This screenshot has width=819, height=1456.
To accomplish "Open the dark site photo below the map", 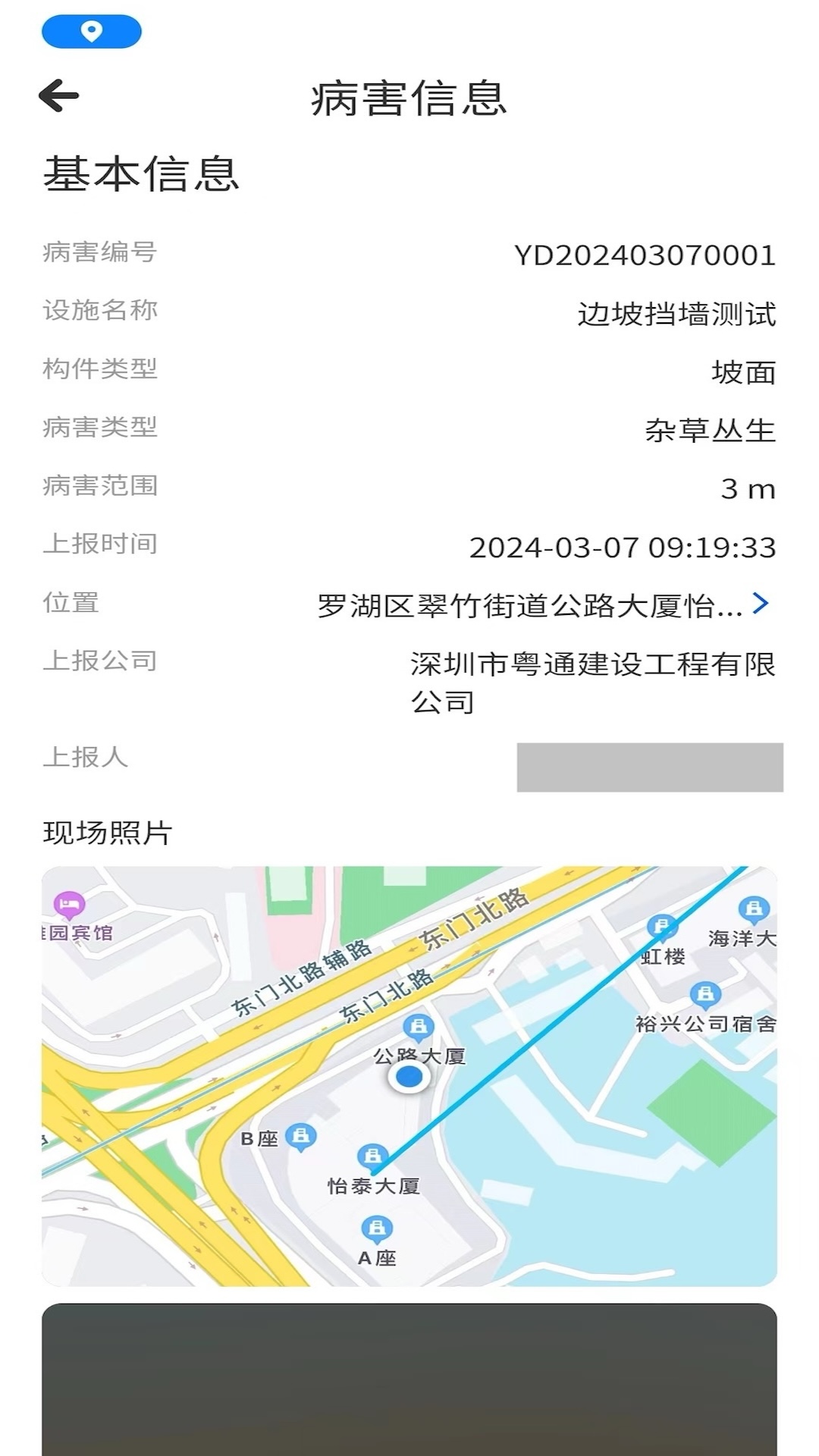I will [x=409, y=1380].
